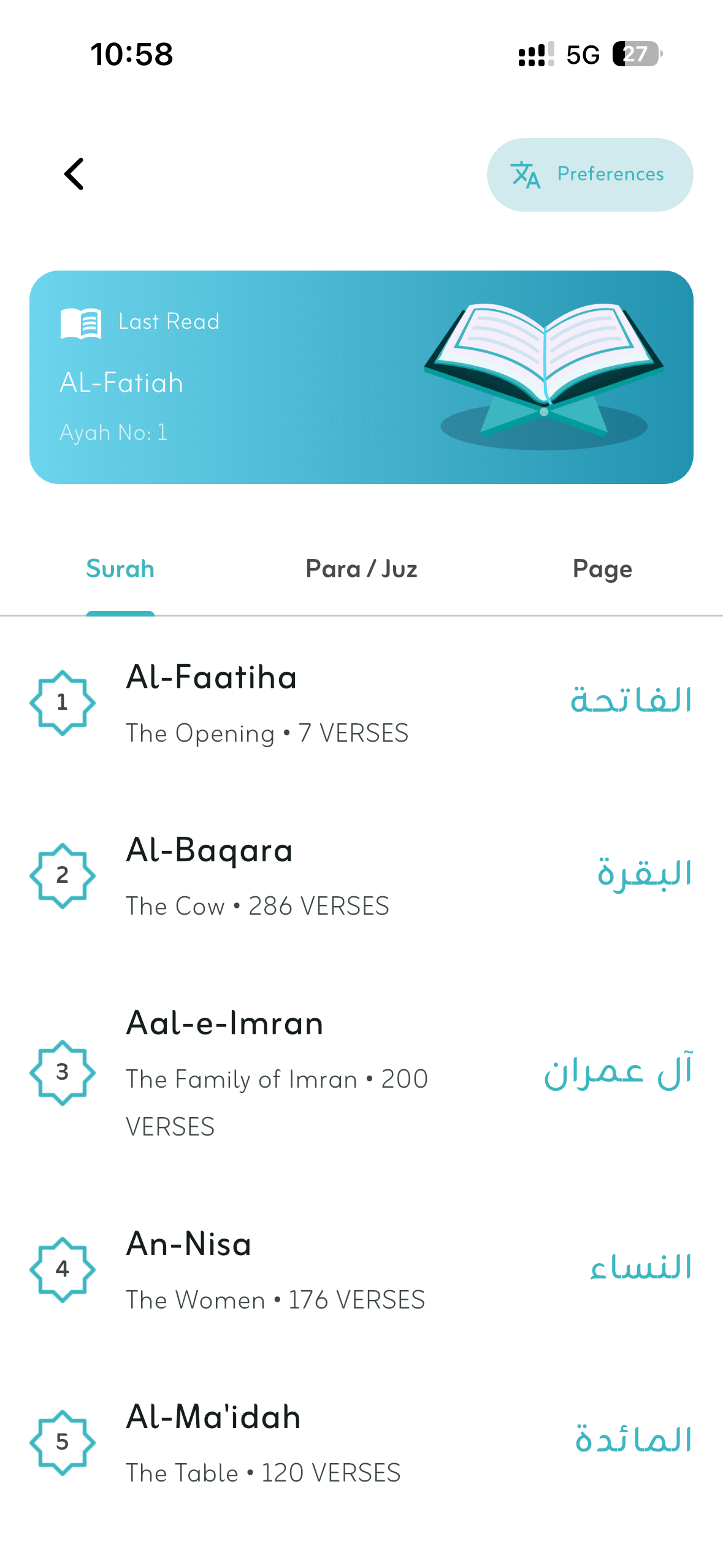Go back using the back arrow
Image resolution: width=723 pixels, height=1568 pixels.
pos(74,174)
